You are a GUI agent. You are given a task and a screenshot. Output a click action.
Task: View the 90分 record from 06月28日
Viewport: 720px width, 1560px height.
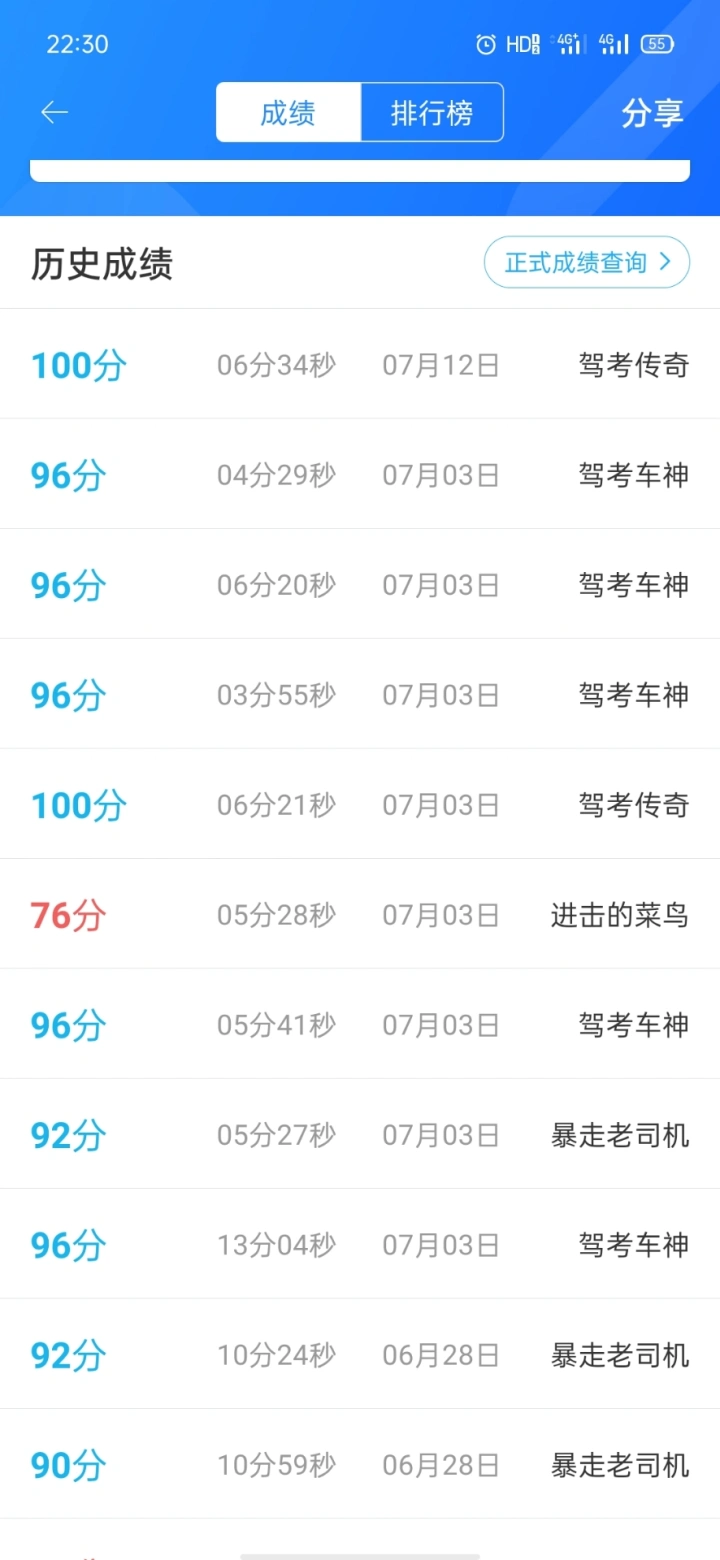[360, 1464]
